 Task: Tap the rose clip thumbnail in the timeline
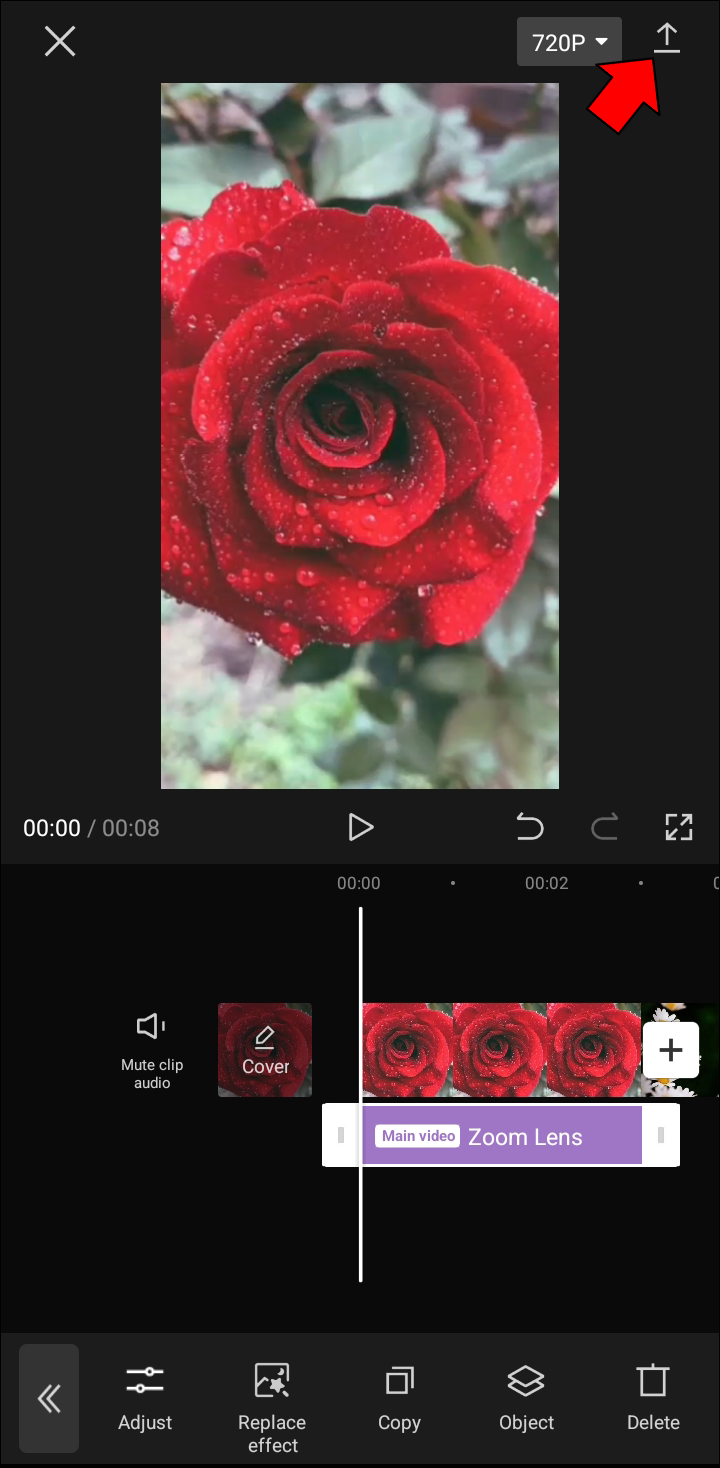point(500,1049)
